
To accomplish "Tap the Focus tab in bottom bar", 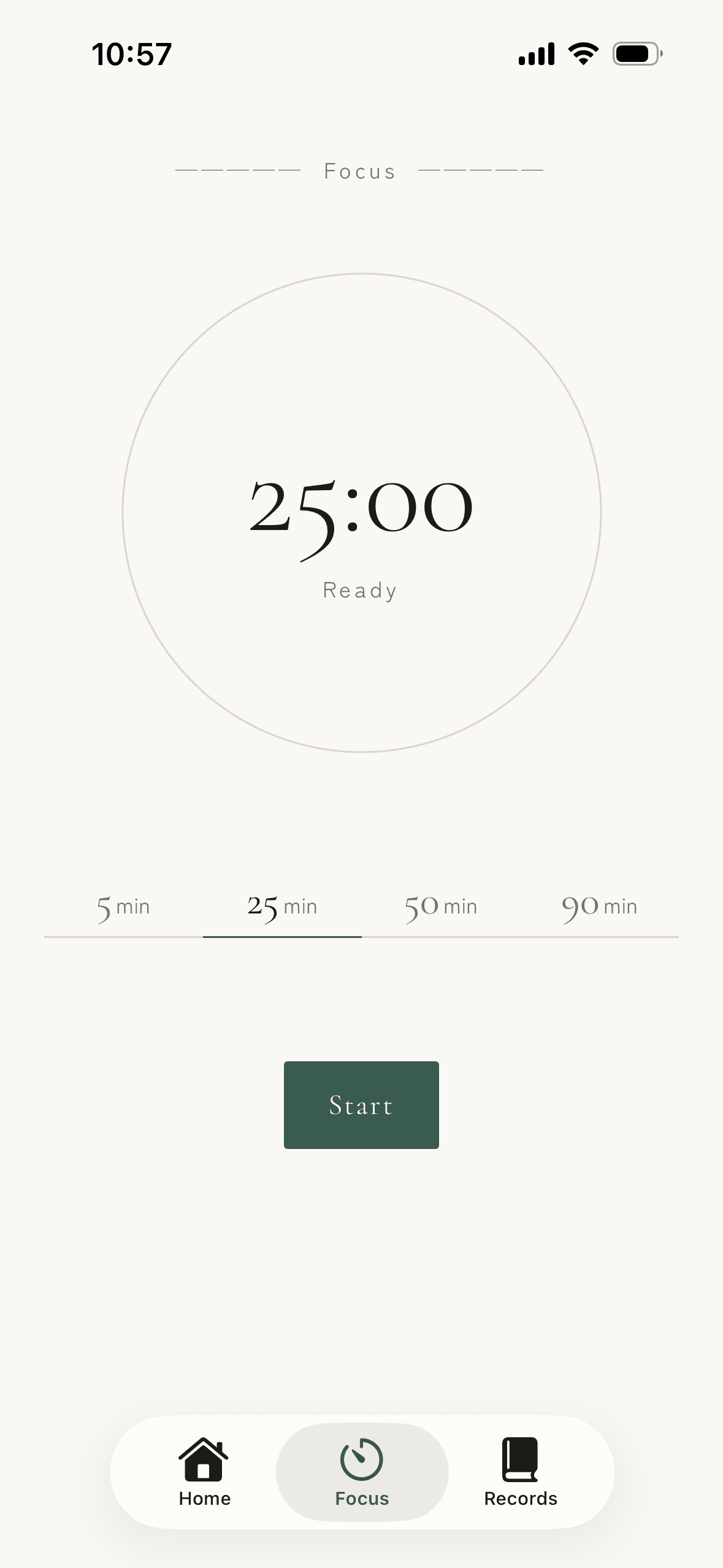I will point(362,1472).
